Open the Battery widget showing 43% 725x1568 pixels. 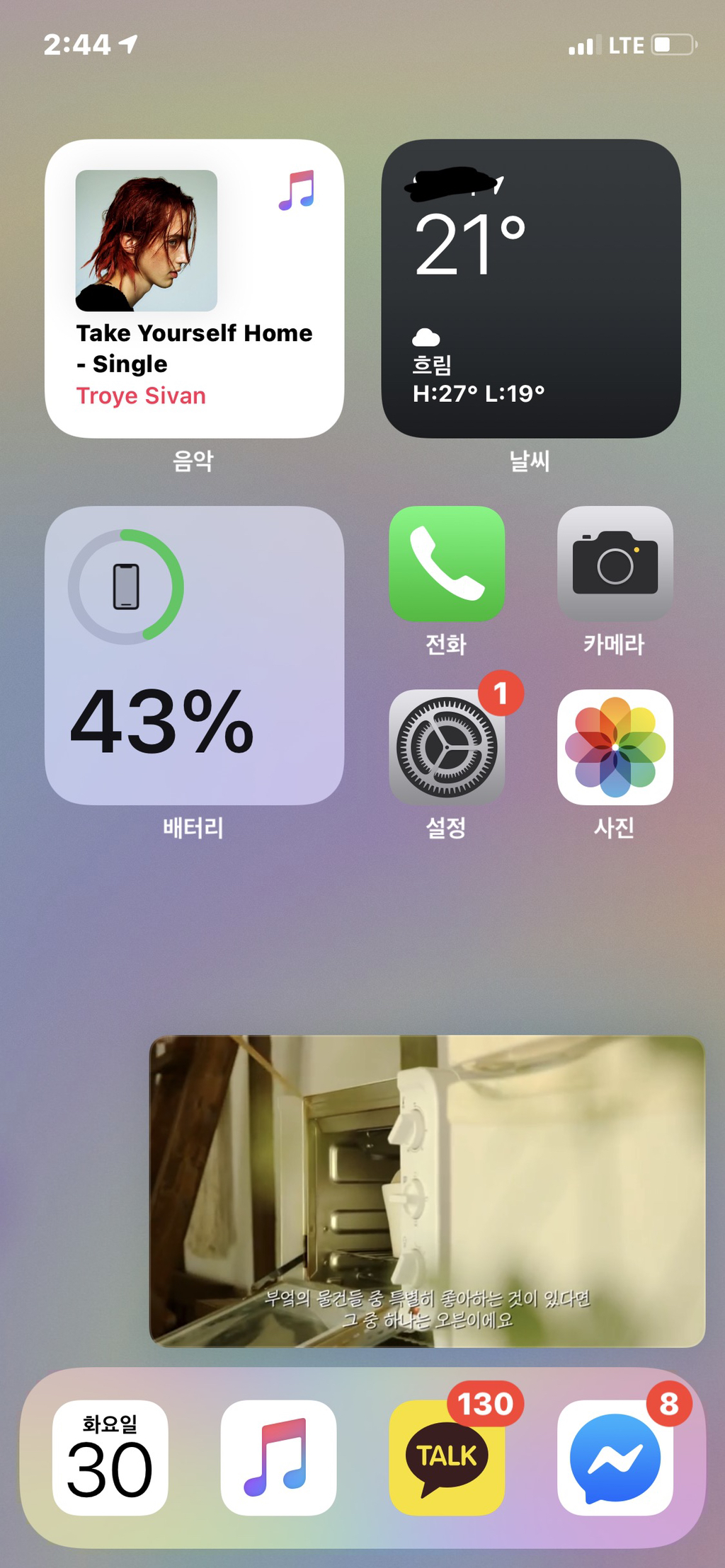tap(194, 655)
